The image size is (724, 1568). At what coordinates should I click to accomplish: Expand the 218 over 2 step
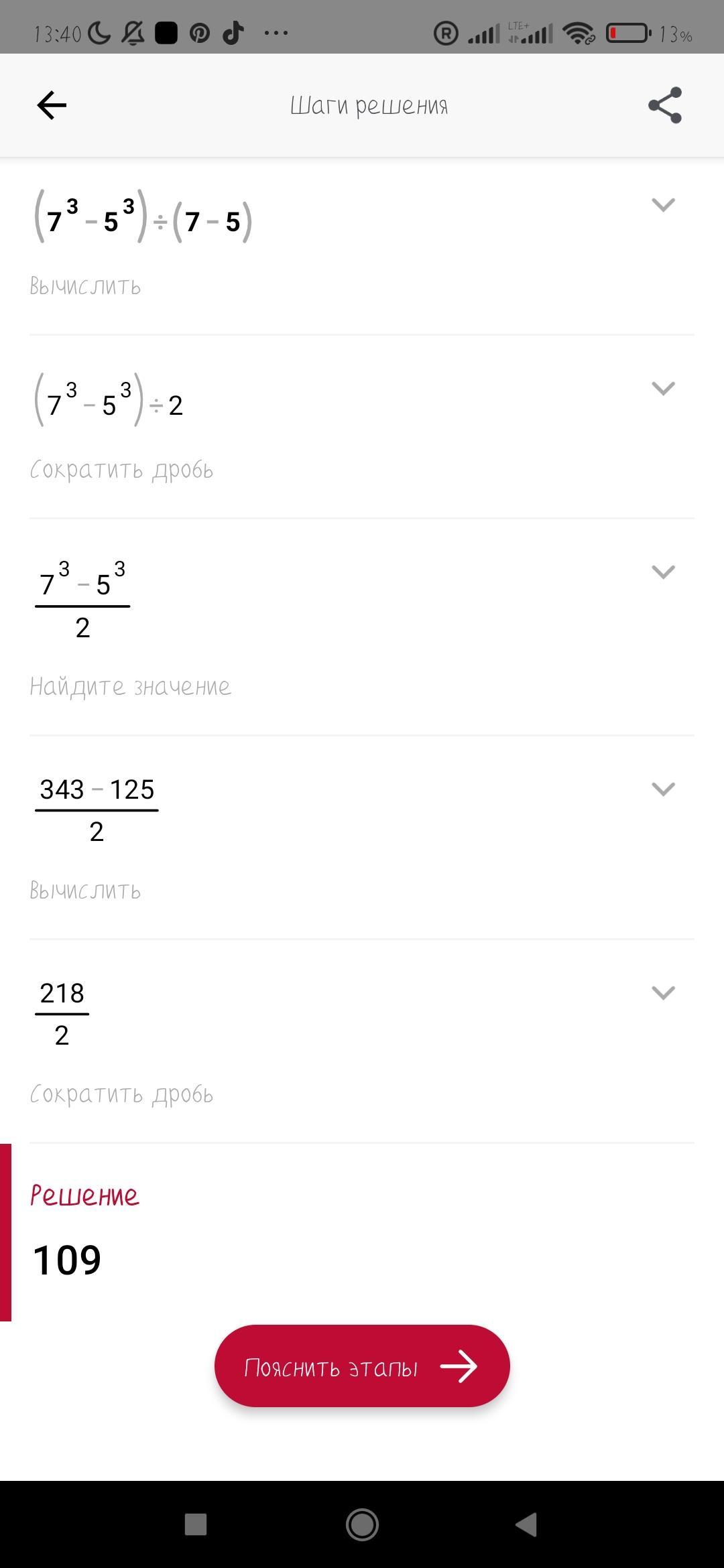[662, 993]
